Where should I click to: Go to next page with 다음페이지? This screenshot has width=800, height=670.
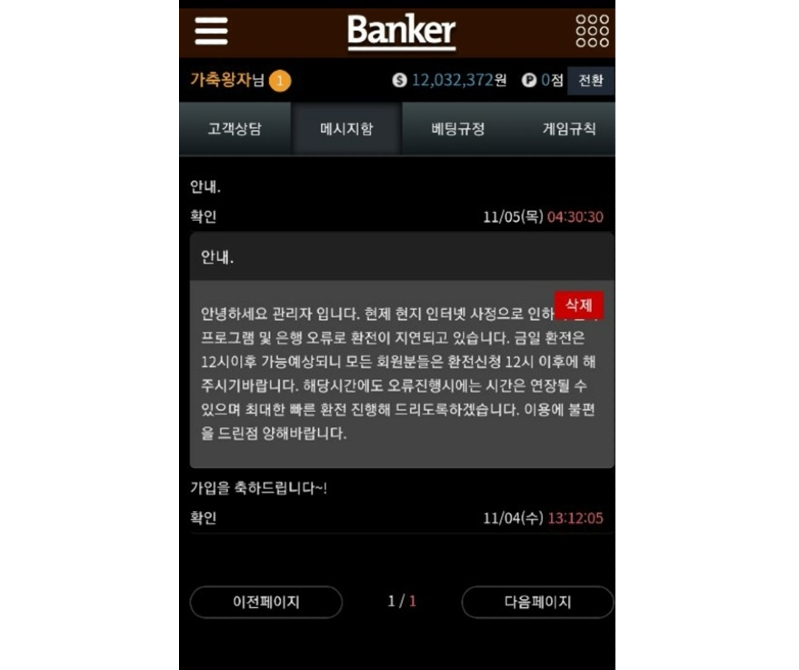click(537, 602)
